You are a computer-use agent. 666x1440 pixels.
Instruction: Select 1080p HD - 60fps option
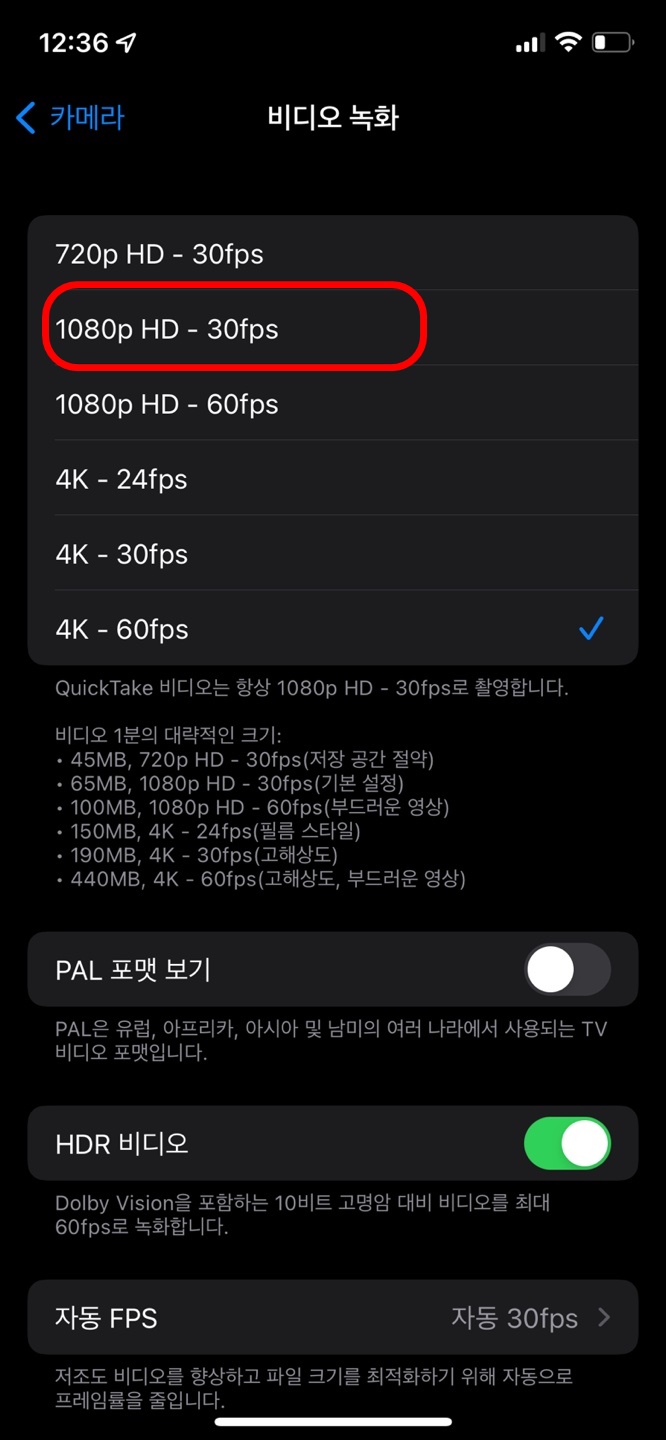click(333, 403)
